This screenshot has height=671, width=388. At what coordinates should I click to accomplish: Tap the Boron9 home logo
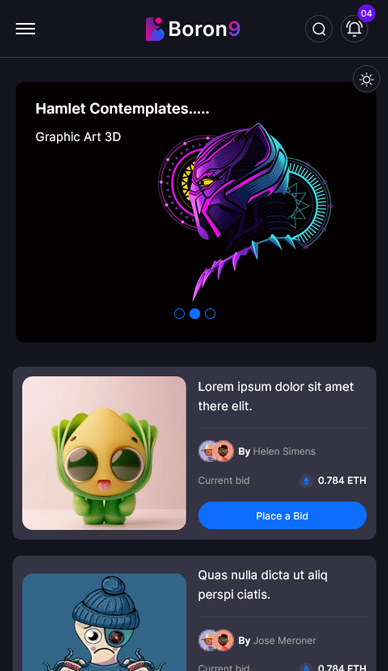[x=193, y=29]
